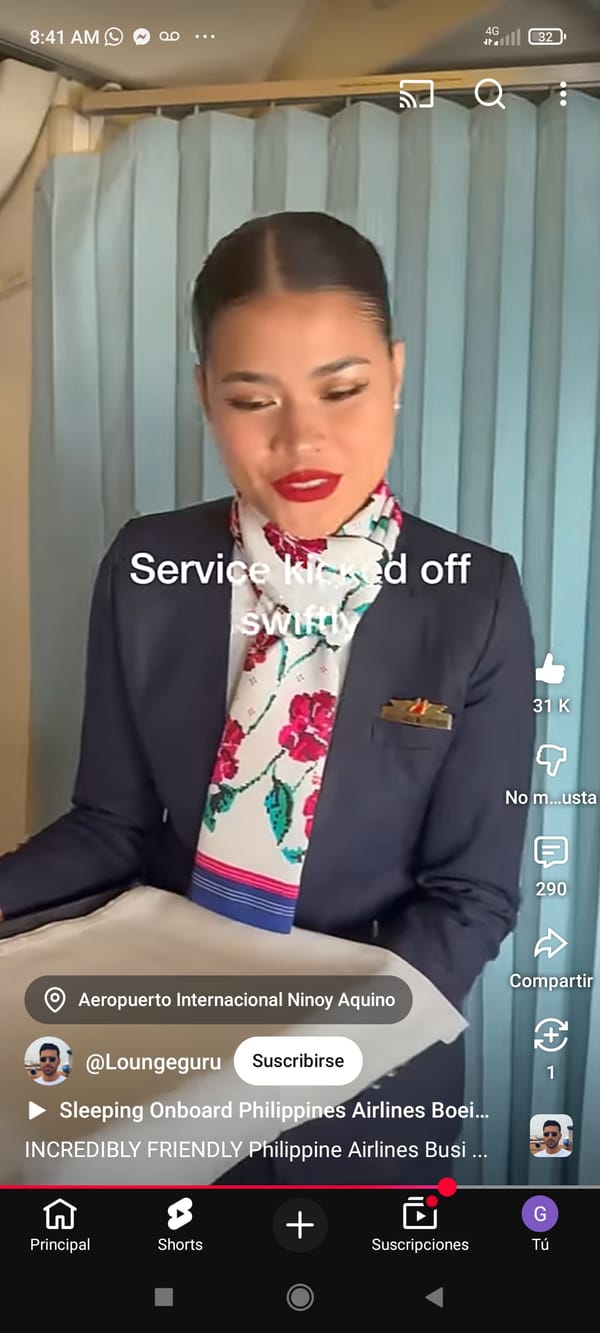Cast the video to a device

[x=416, y=94]
